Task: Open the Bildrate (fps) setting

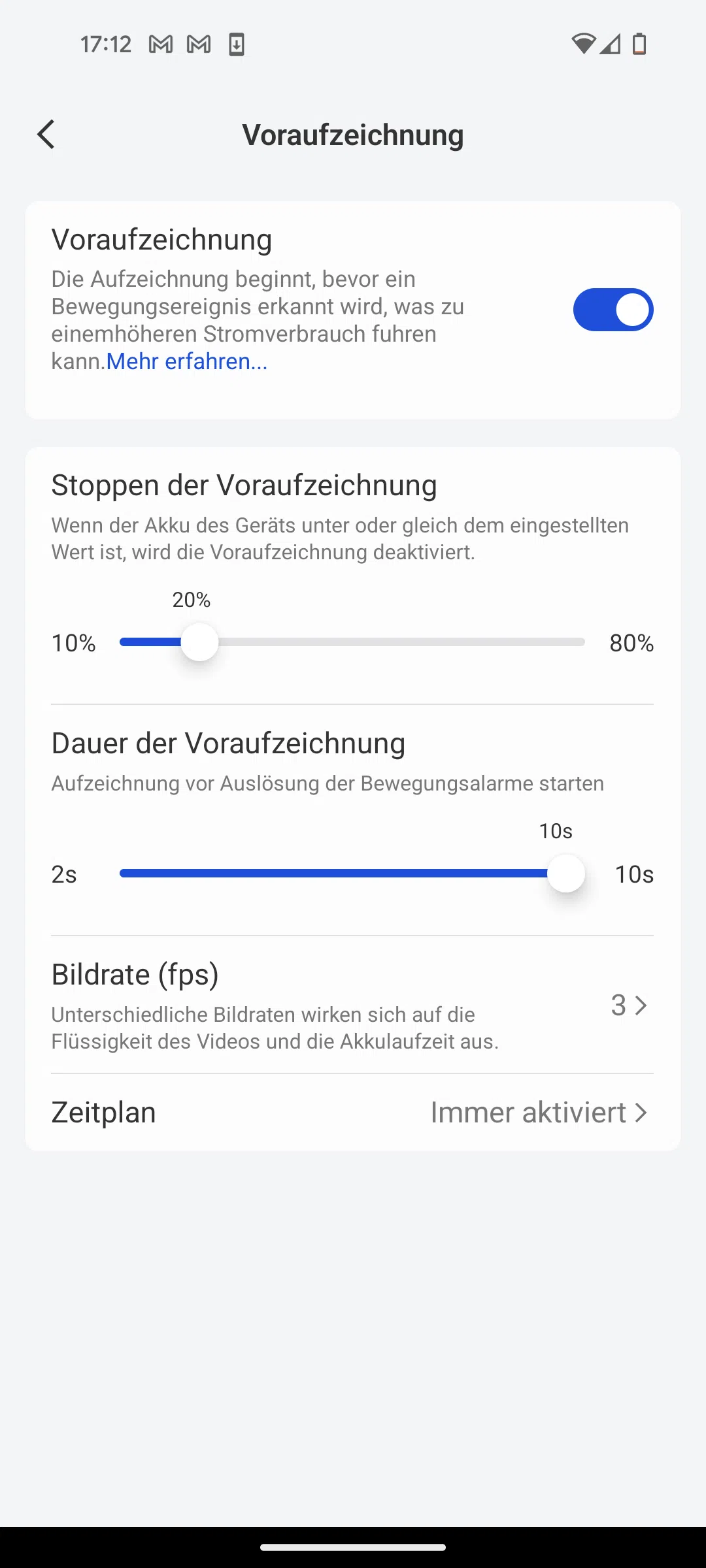Action: [352, 1005]
